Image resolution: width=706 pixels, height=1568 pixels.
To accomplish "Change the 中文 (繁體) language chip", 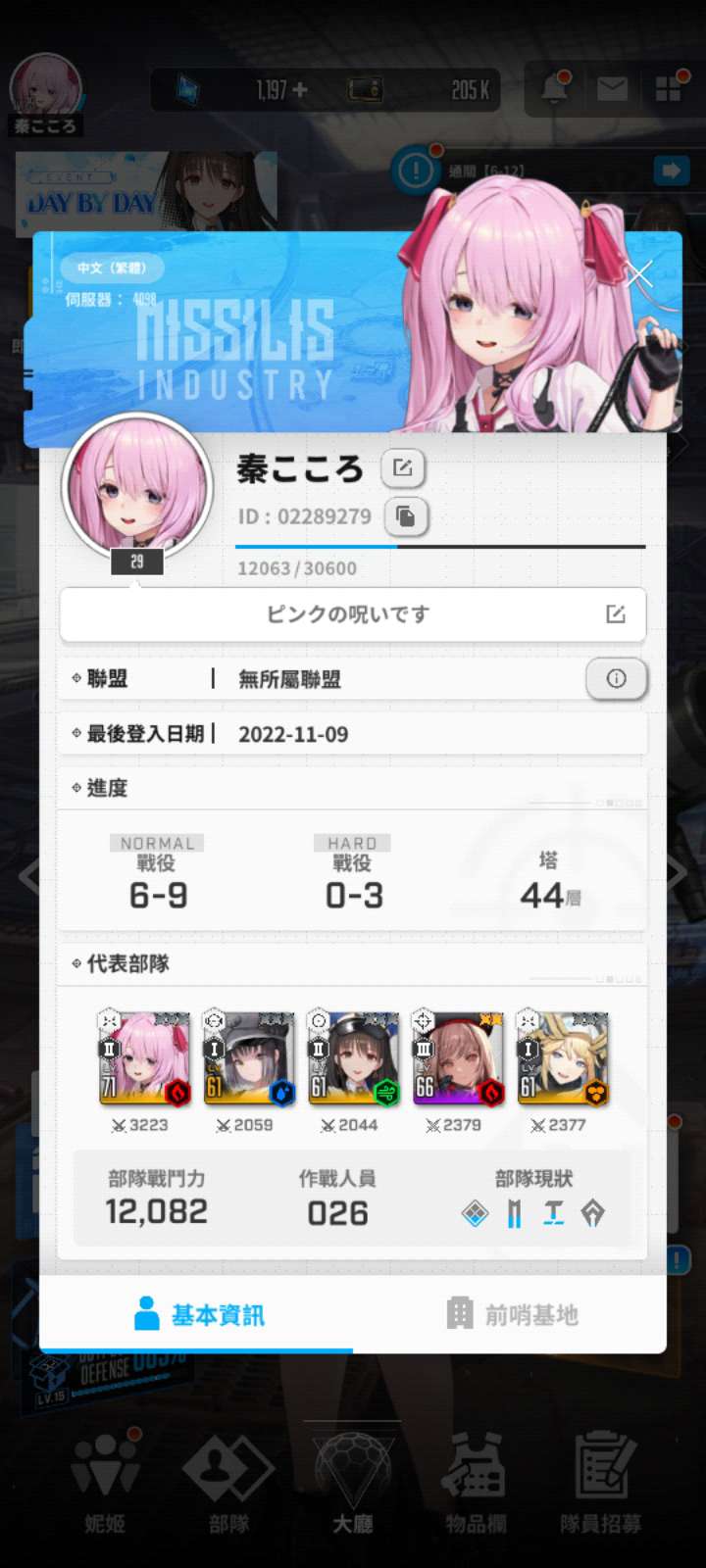I will [x=110, y=268].
